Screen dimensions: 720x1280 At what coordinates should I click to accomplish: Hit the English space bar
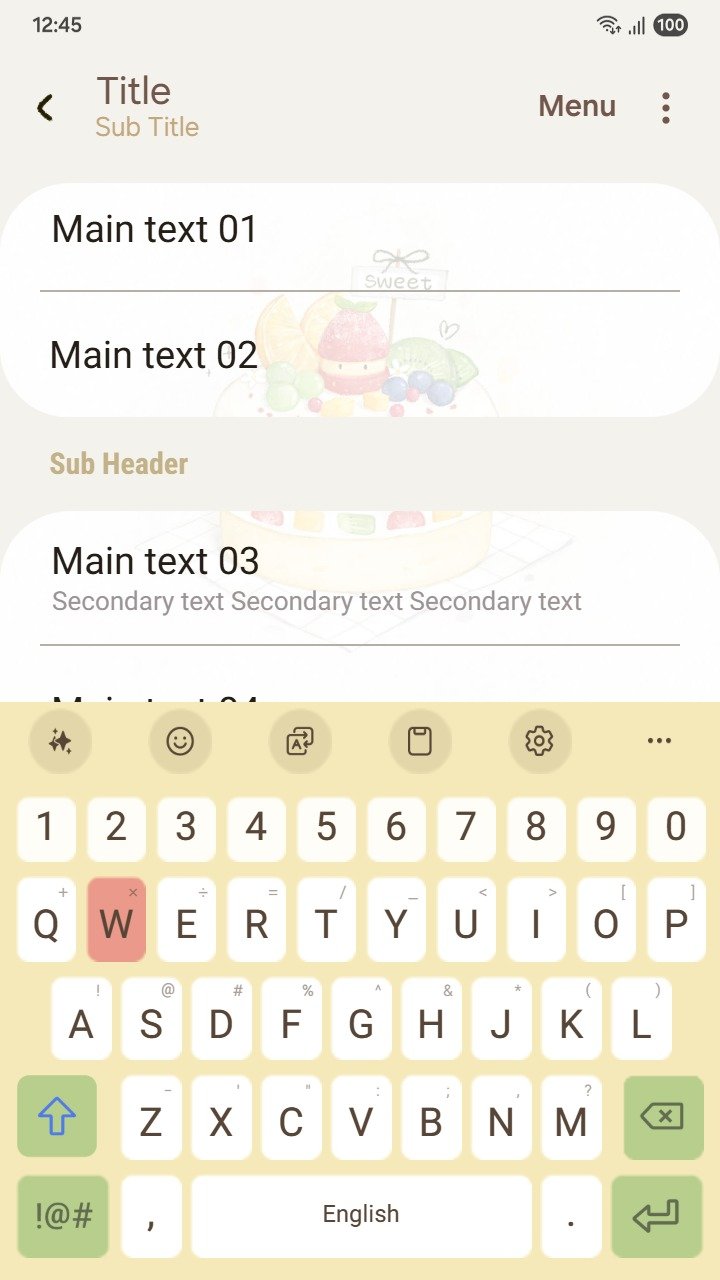tap(361, 1216)
